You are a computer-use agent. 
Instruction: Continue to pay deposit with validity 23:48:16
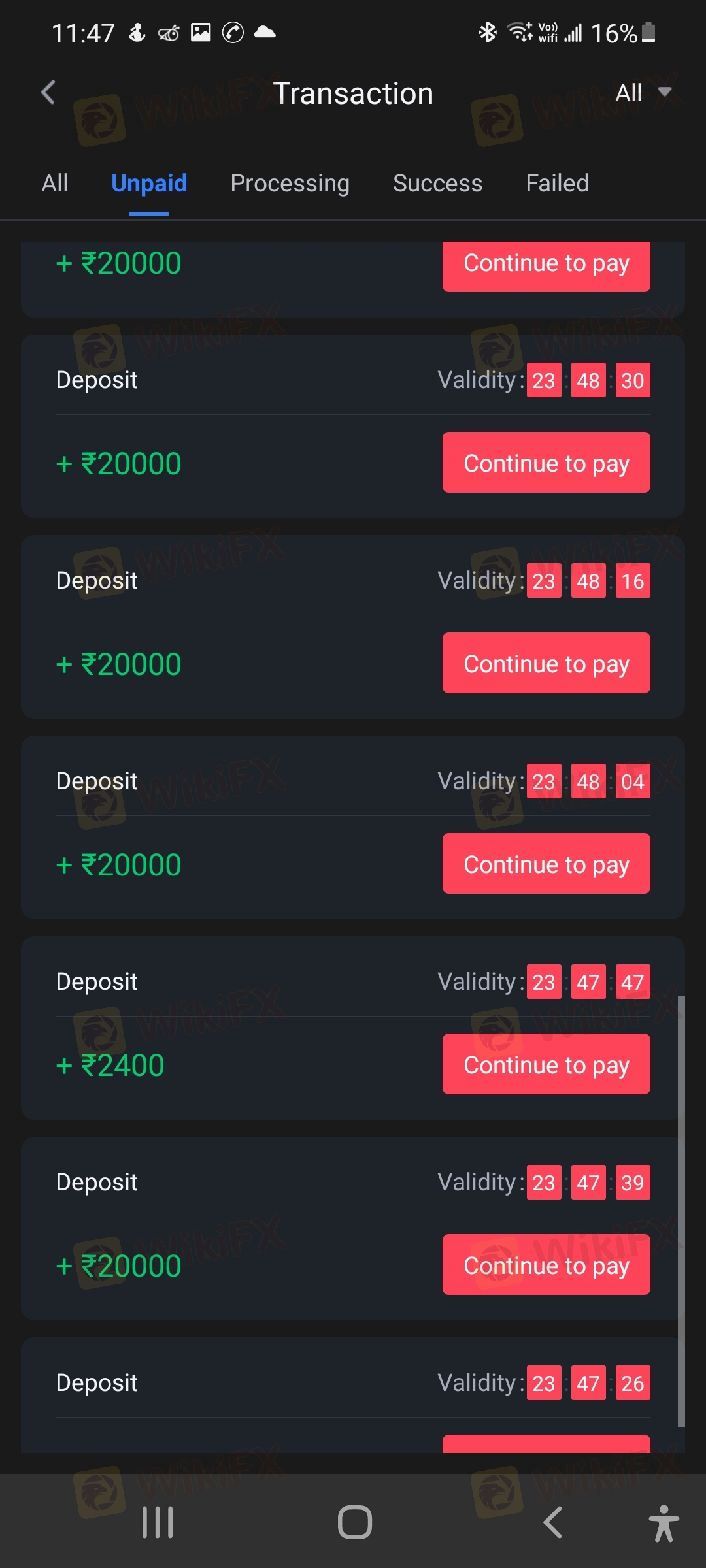[x=546, y=663]
